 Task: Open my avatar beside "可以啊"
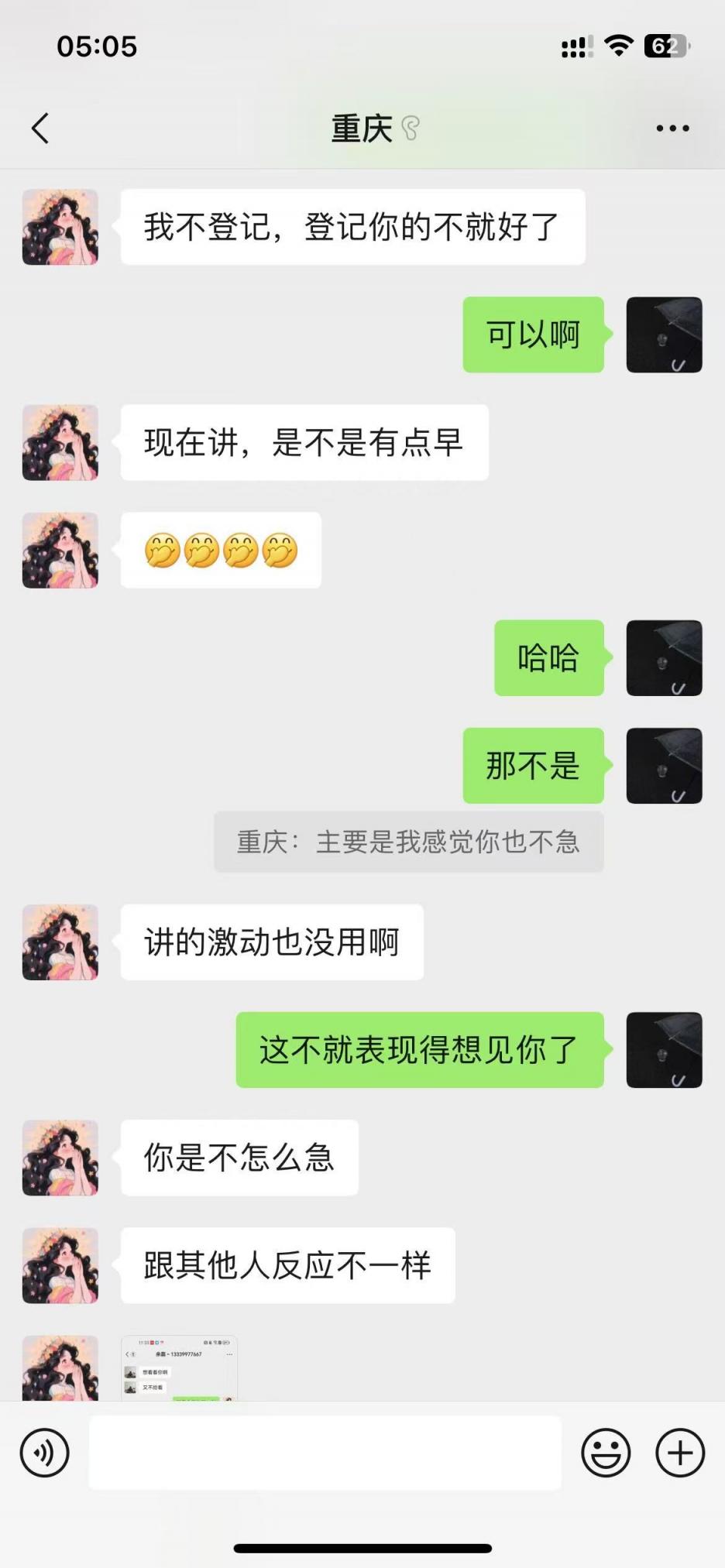coord(664,335)
